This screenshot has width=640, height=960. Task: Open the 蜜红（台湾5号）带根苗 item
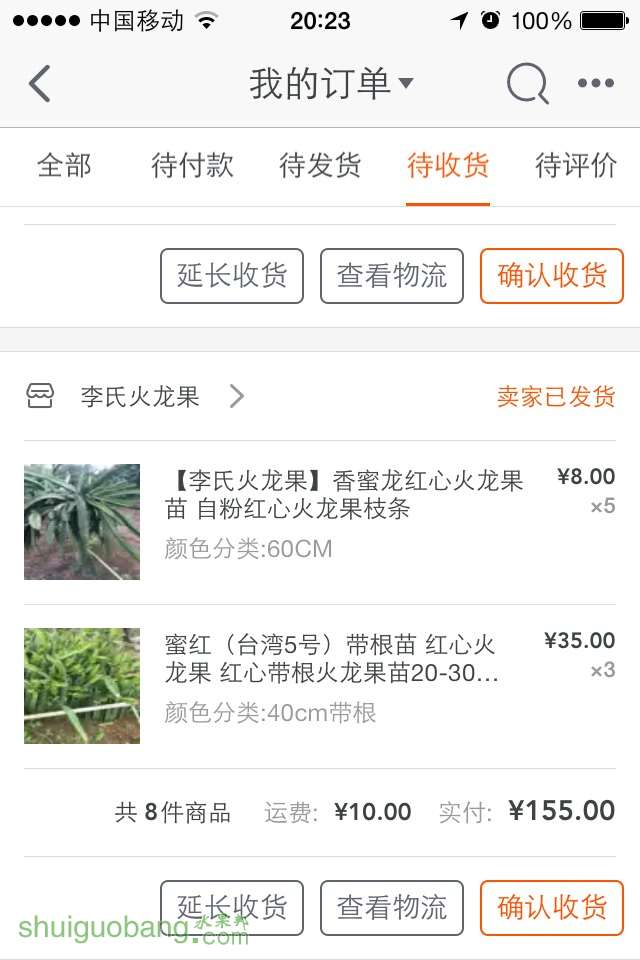coord(330,659)
